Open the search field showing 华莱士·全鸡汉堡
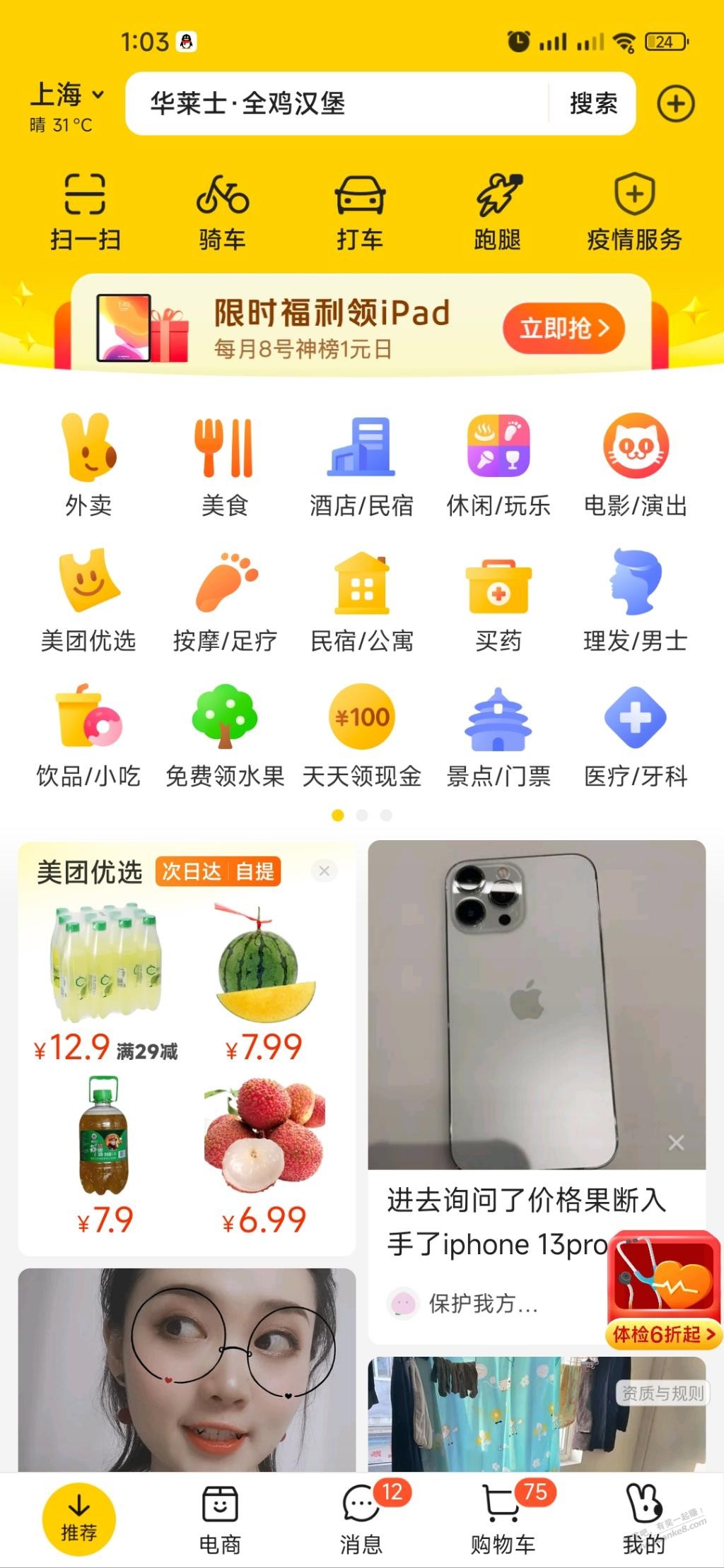The height and width of the screenshot is (1568, 724). click(x=337, y=104)
